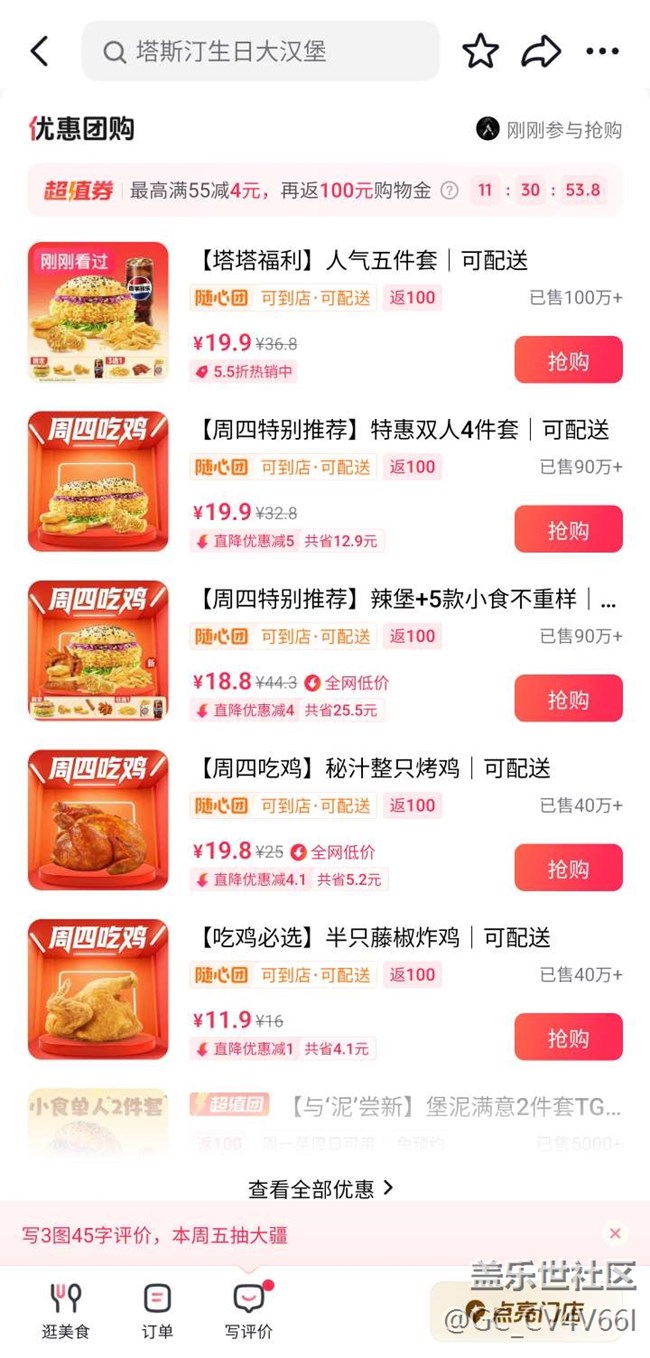This screenshot has height=1358, width=650.
Task: Go to the 写评价 tab
Action: pos(248,1310)
